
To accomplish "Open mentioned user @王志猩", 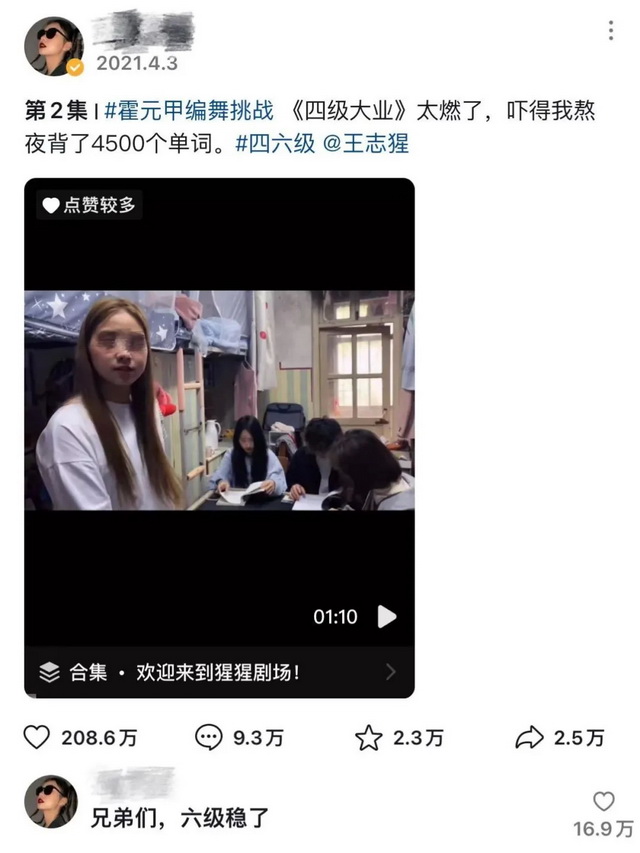I will click(x=365, y=143).
